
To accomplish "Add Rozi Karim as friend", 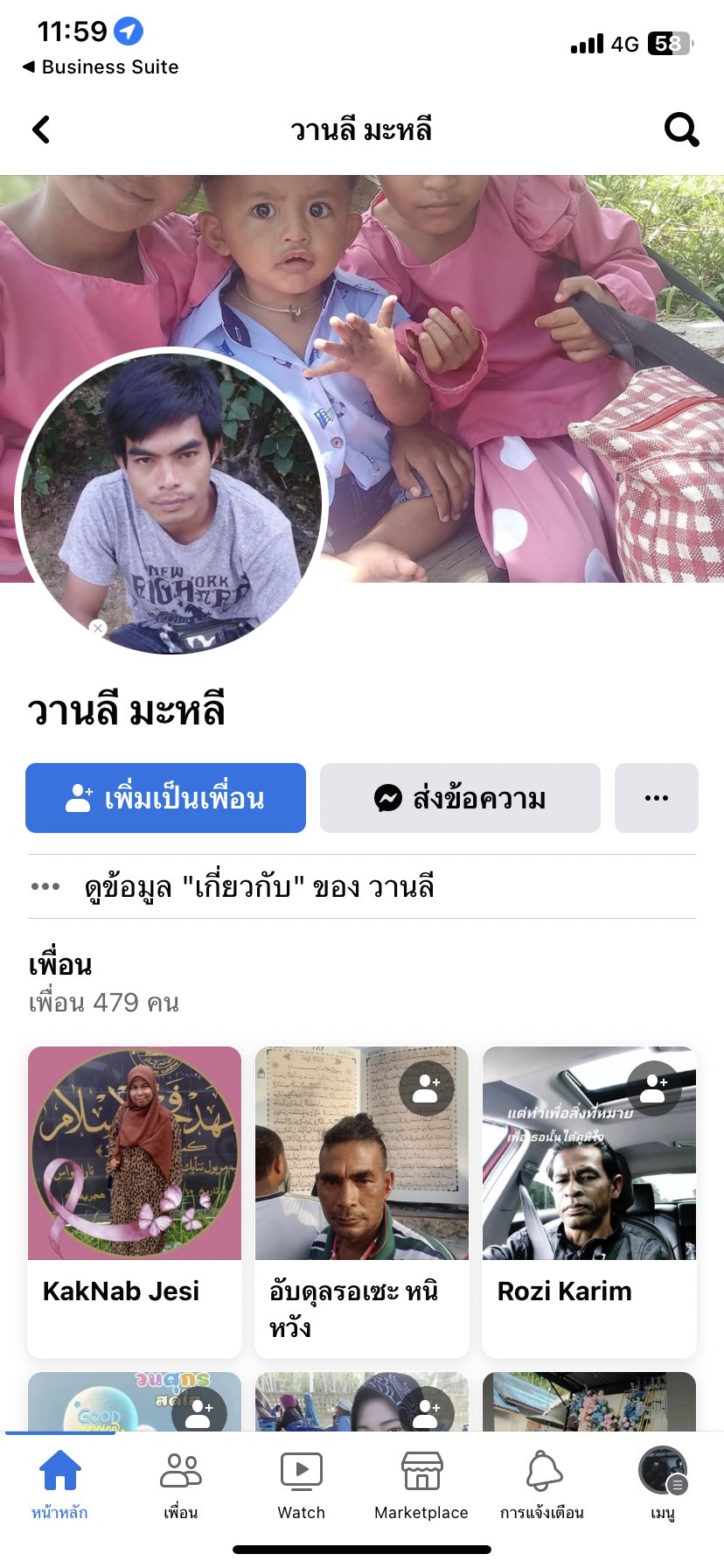I will [654, 1088].
